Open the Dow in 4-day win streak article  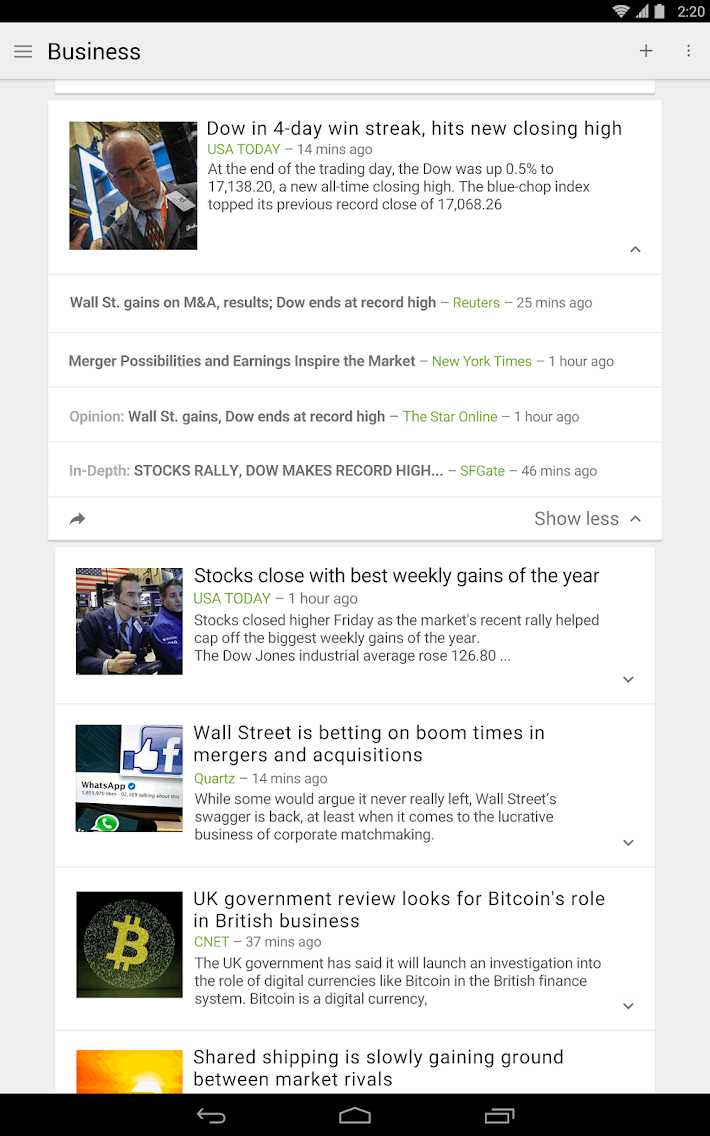pos(414,129)
